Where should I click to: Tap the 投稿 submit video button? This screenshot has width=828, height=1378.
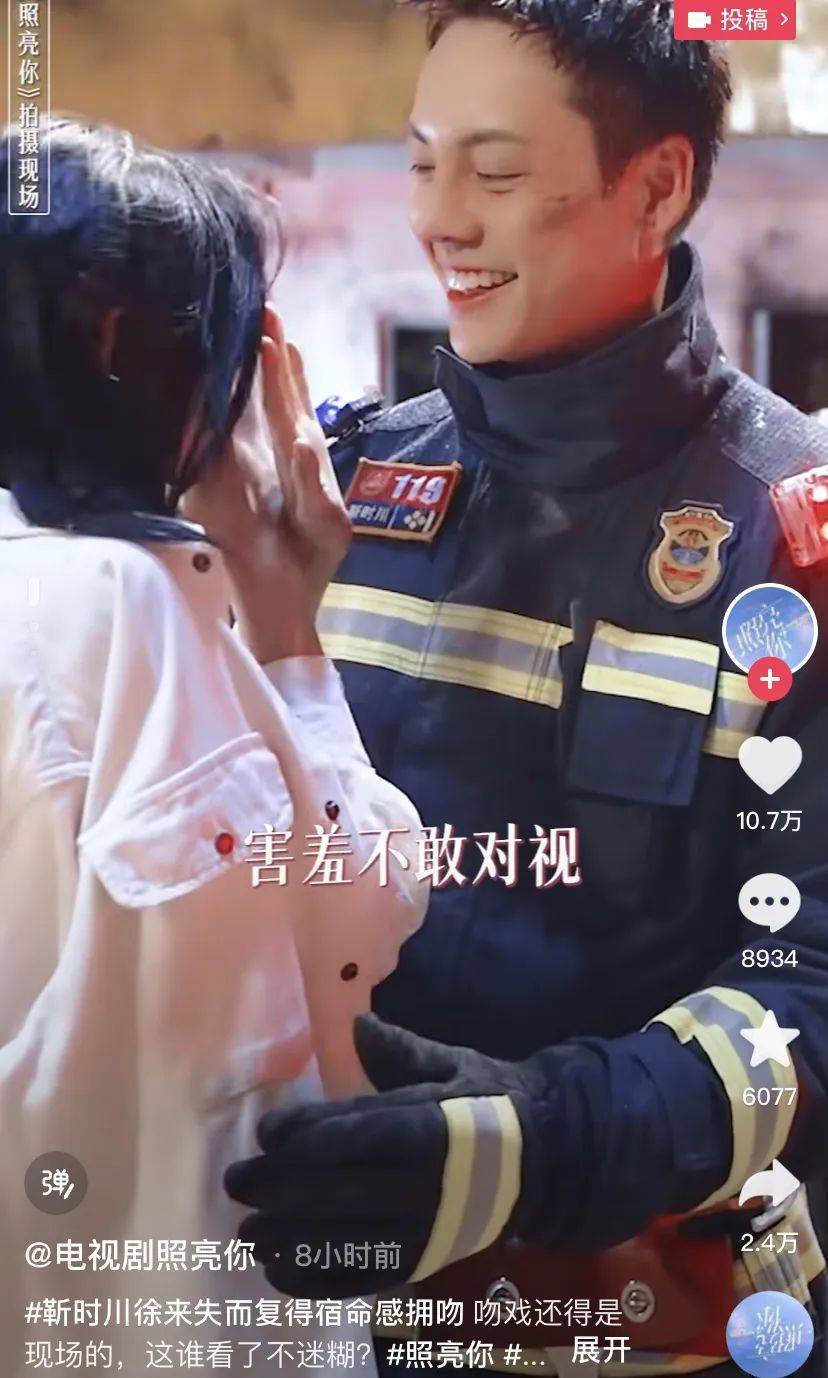pos(734,20)
